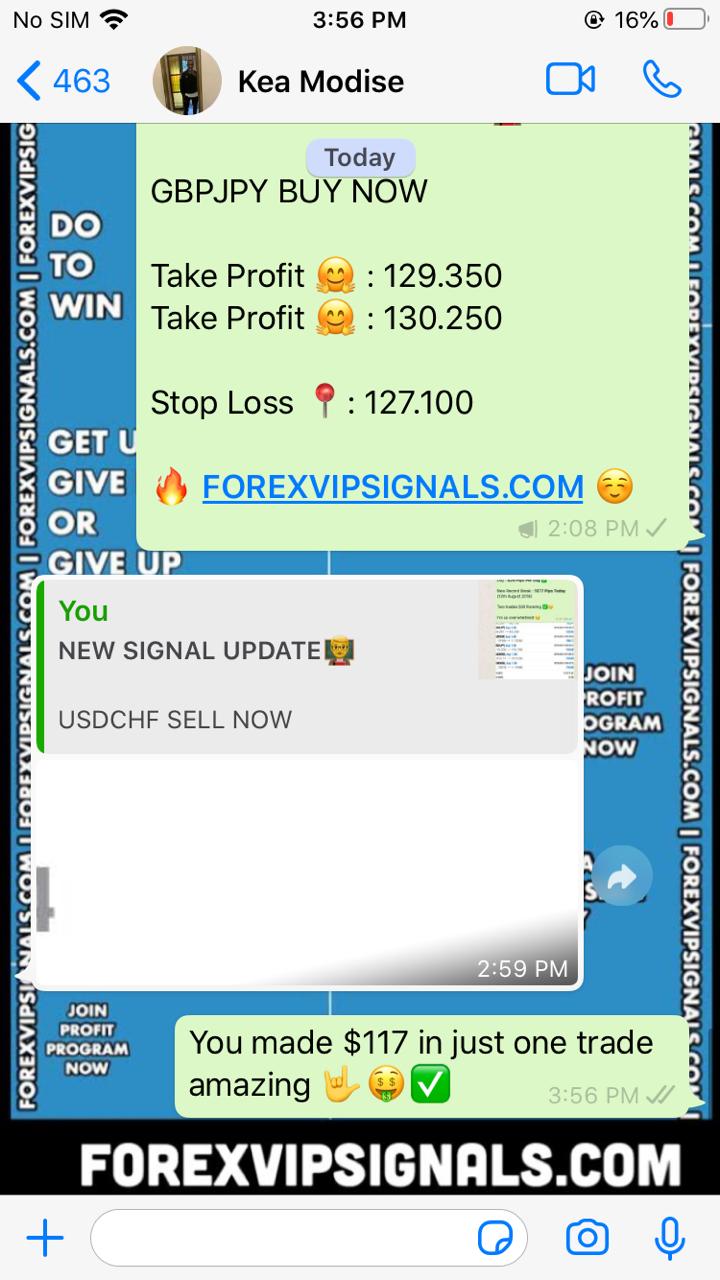Start a voice call with Kea Modise

click(662, 80)
